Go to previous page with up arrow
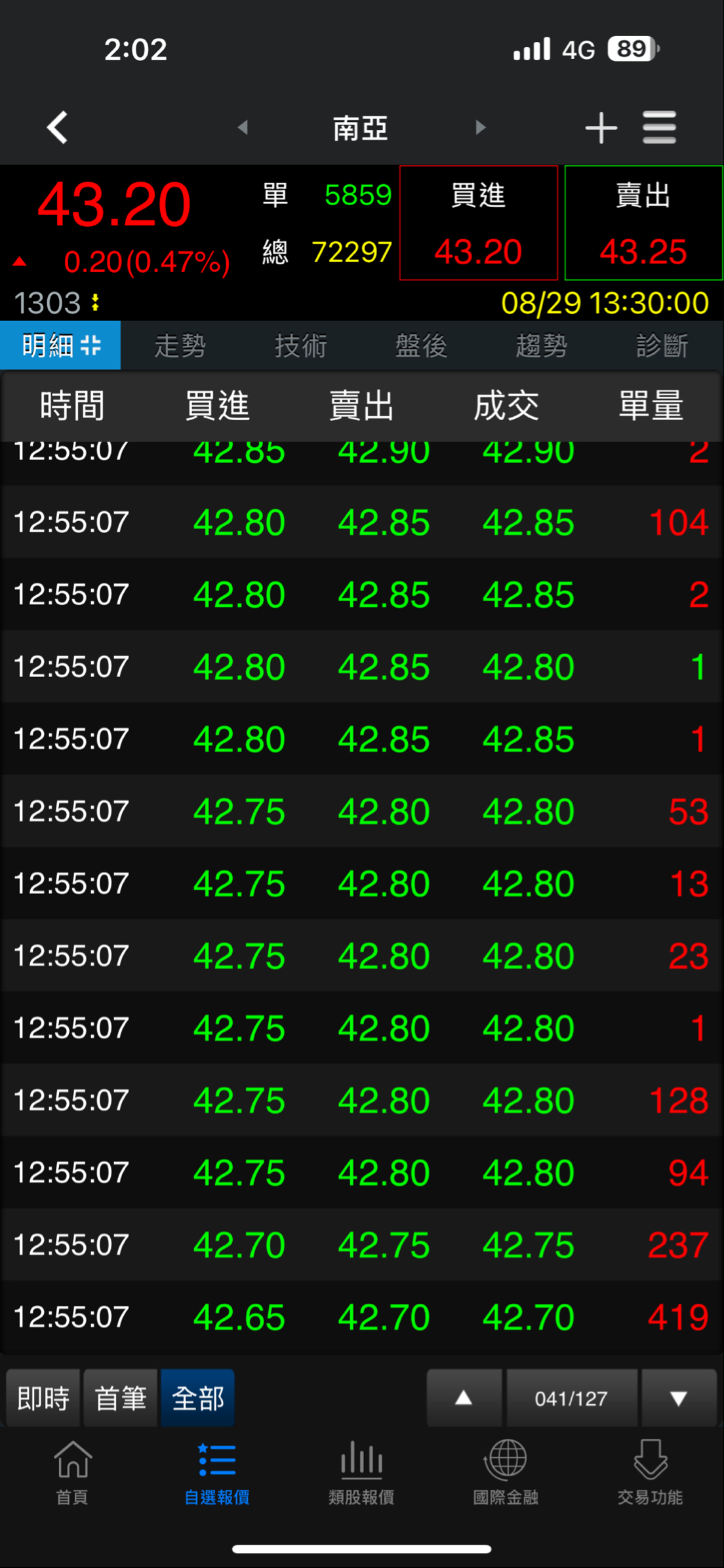724x1568 pixels. tap(464, 1398)
